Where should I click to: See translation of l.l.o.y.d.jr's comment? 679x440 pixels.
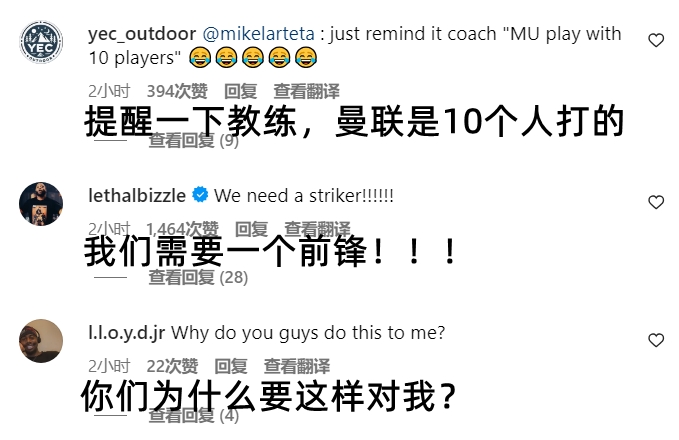click(297, 367)
